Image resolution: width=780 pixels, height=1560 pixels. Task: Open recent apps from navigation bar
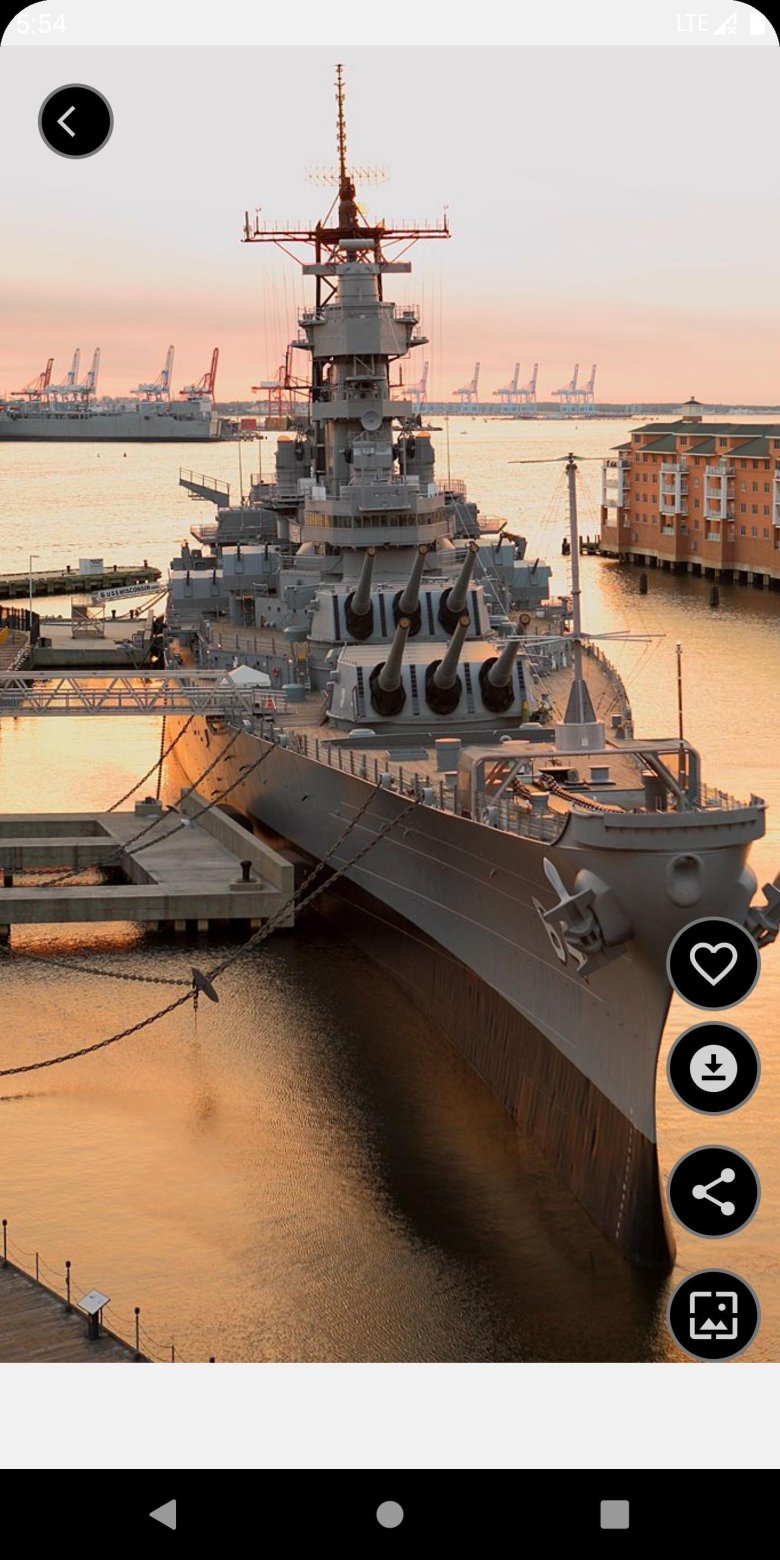tap(614, 1514)
